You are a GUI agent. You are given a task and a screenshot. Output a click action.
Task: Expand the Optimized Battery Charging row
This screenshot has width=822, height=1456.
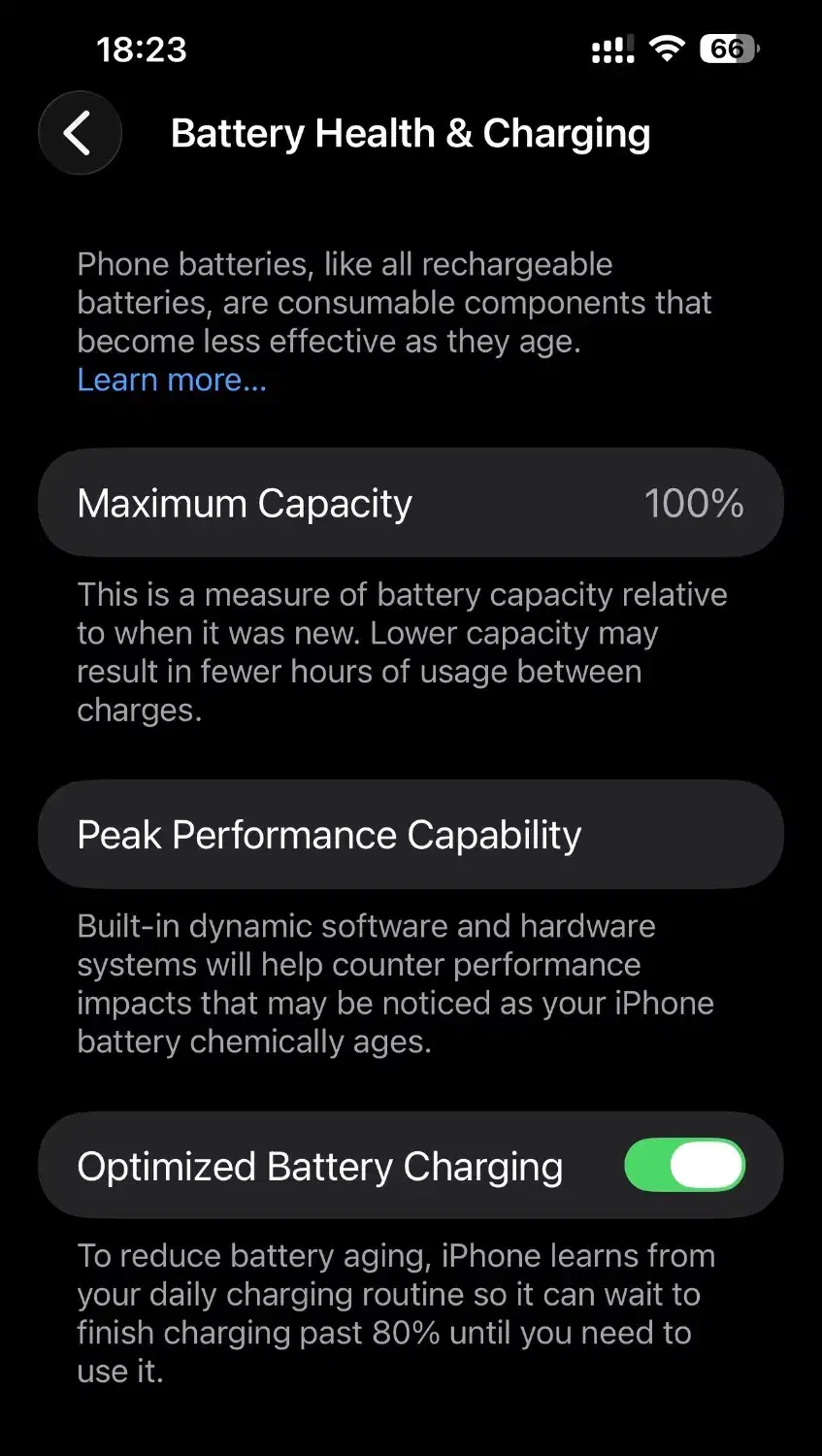click(x=320, y=1165)
